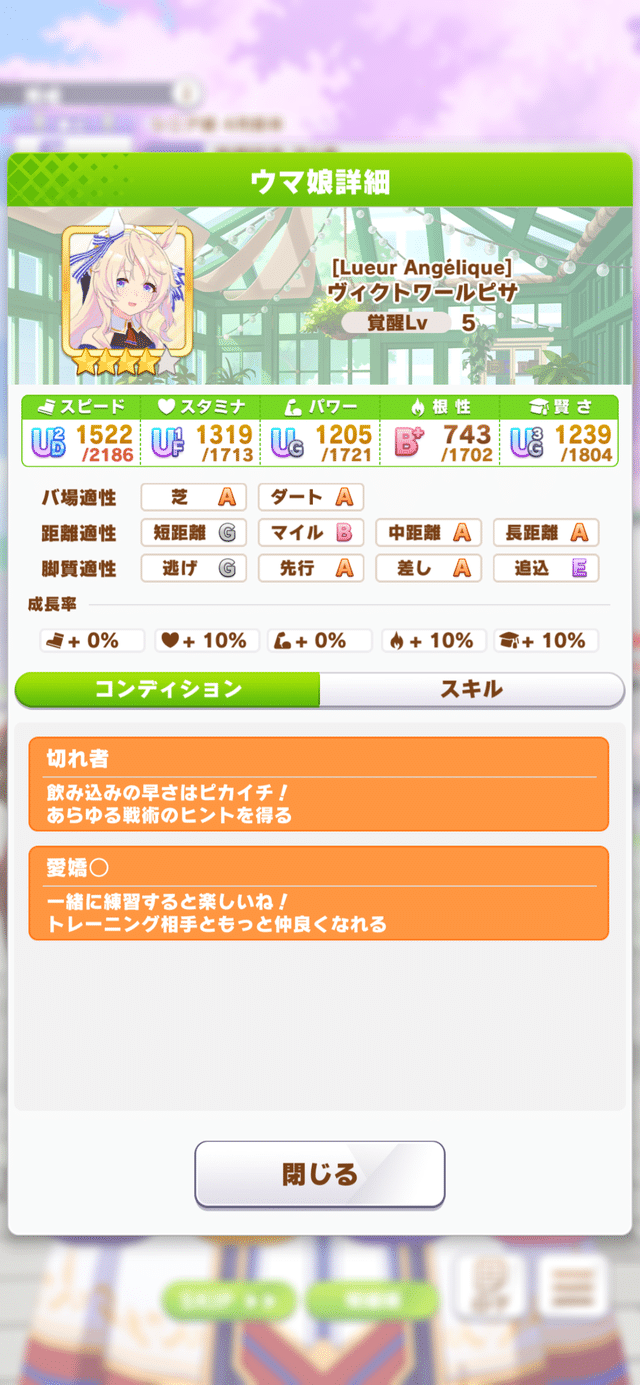Image resolution: width=640 pixels, height=1385 pixels.
Task: Switch to the スキル tab
Action: [x=471, y=690]
